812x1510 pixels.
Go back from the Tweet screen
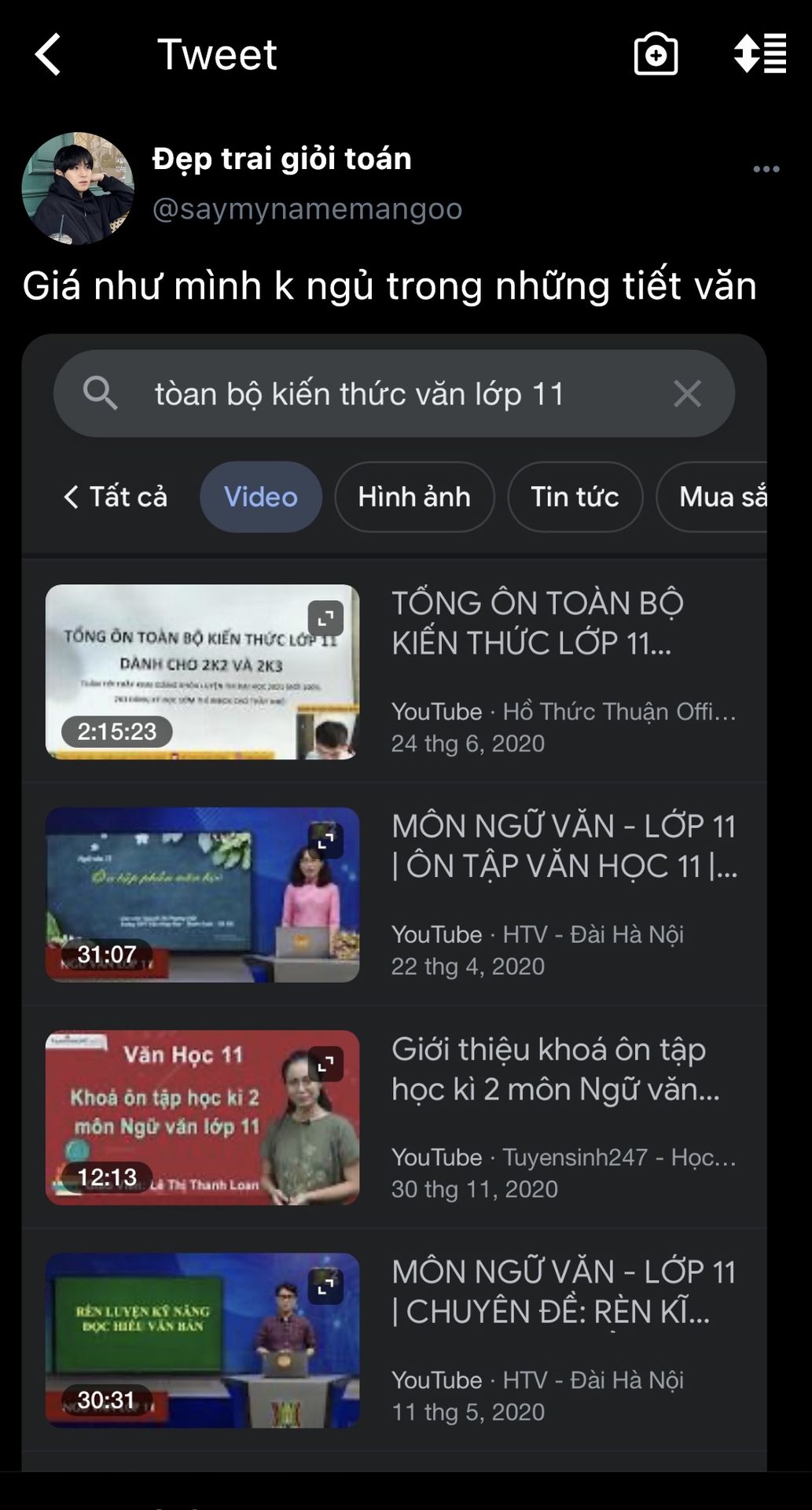pos(48,54)
